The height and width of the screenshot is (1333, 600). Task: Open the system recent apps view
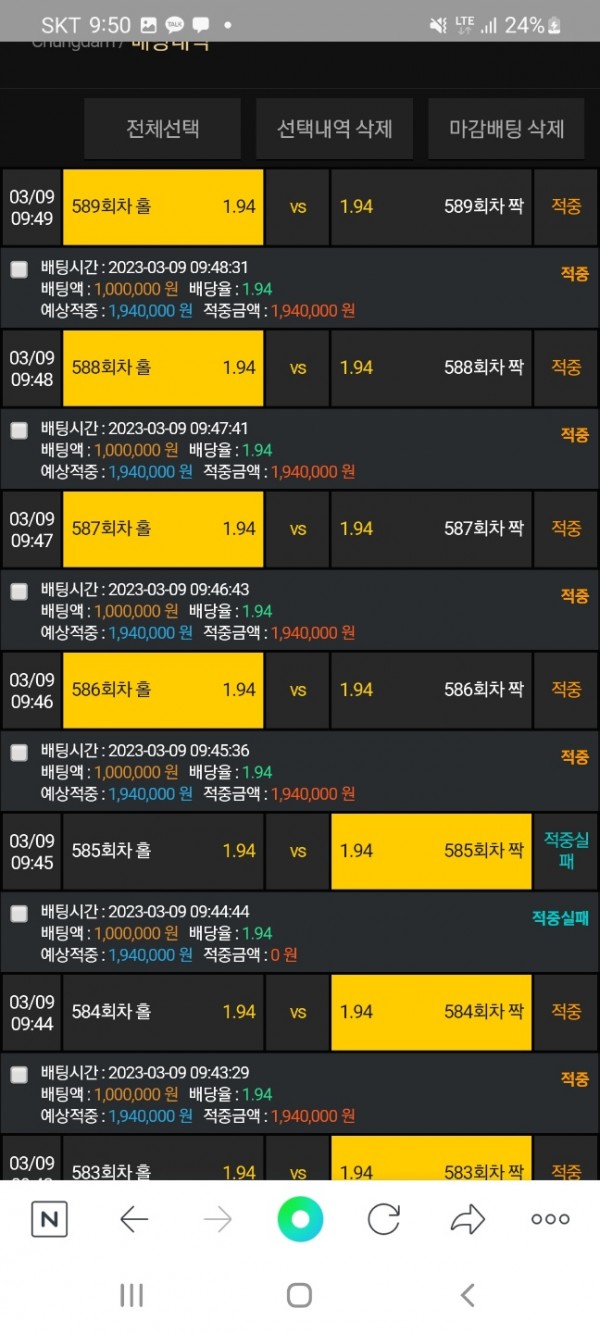131,1296
